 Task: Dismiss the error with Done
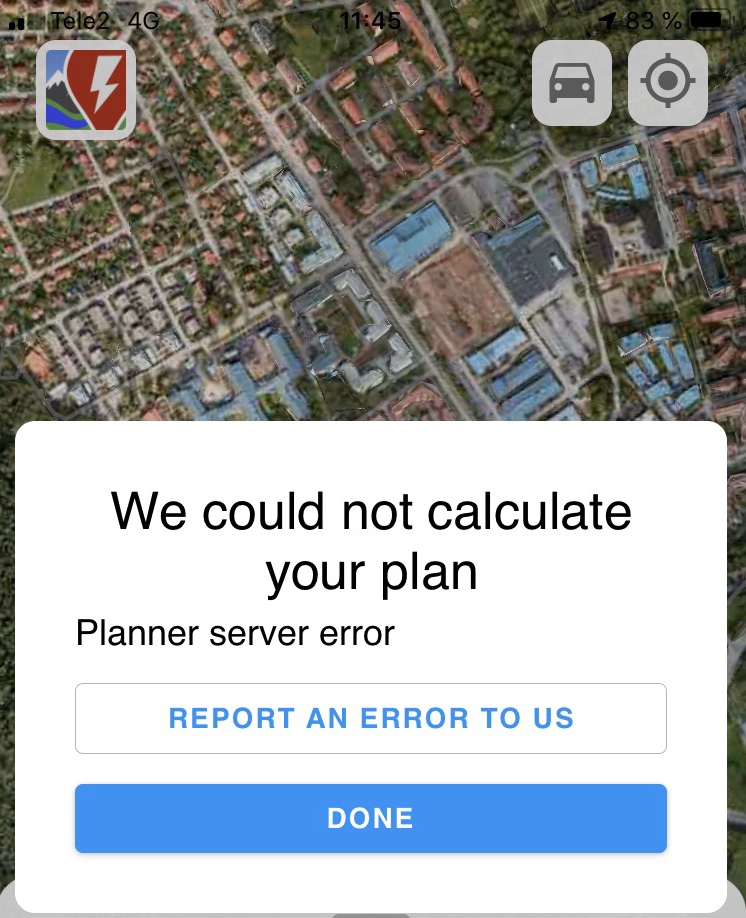click(371, 818)
